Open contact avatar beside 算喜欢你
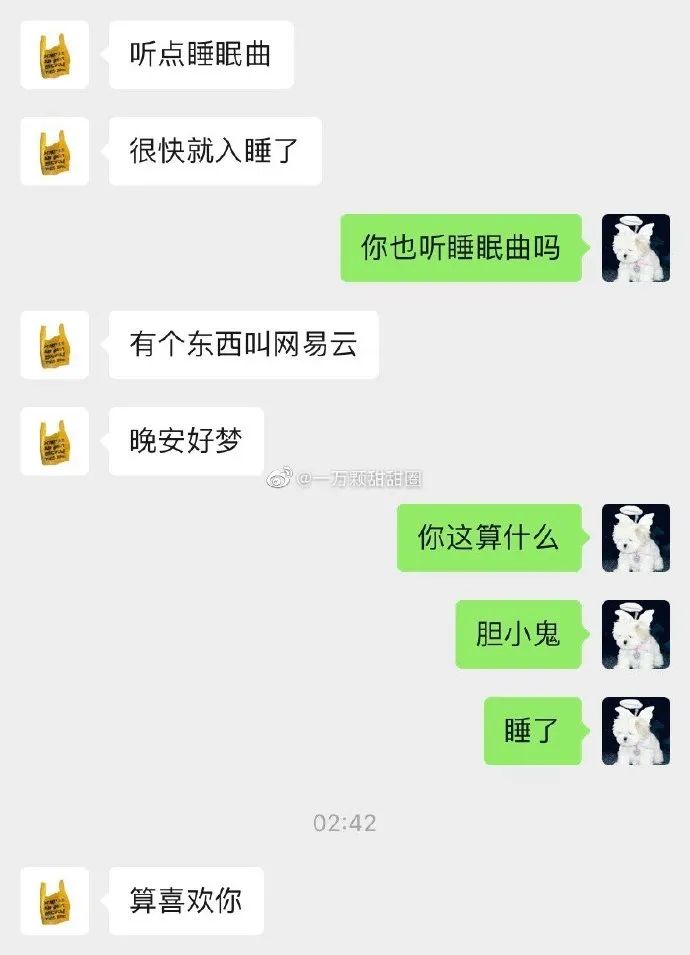Screen dimensions: 690x955 [55, 901]
